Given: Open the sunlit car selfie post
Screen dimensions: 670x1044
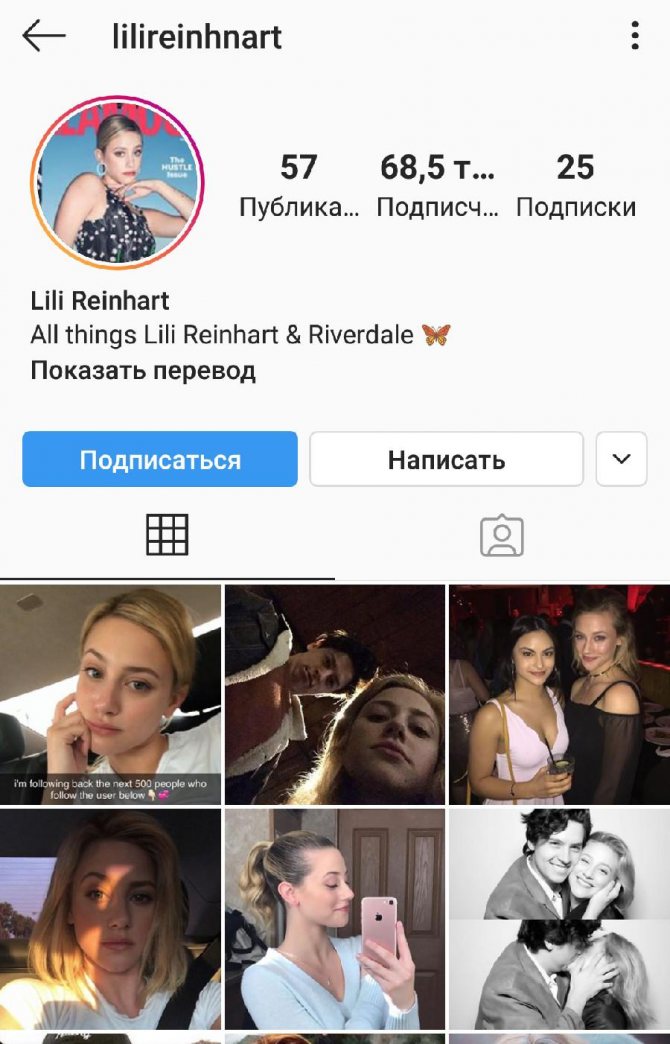Looking at the screenshot, I should click(110, 919).
